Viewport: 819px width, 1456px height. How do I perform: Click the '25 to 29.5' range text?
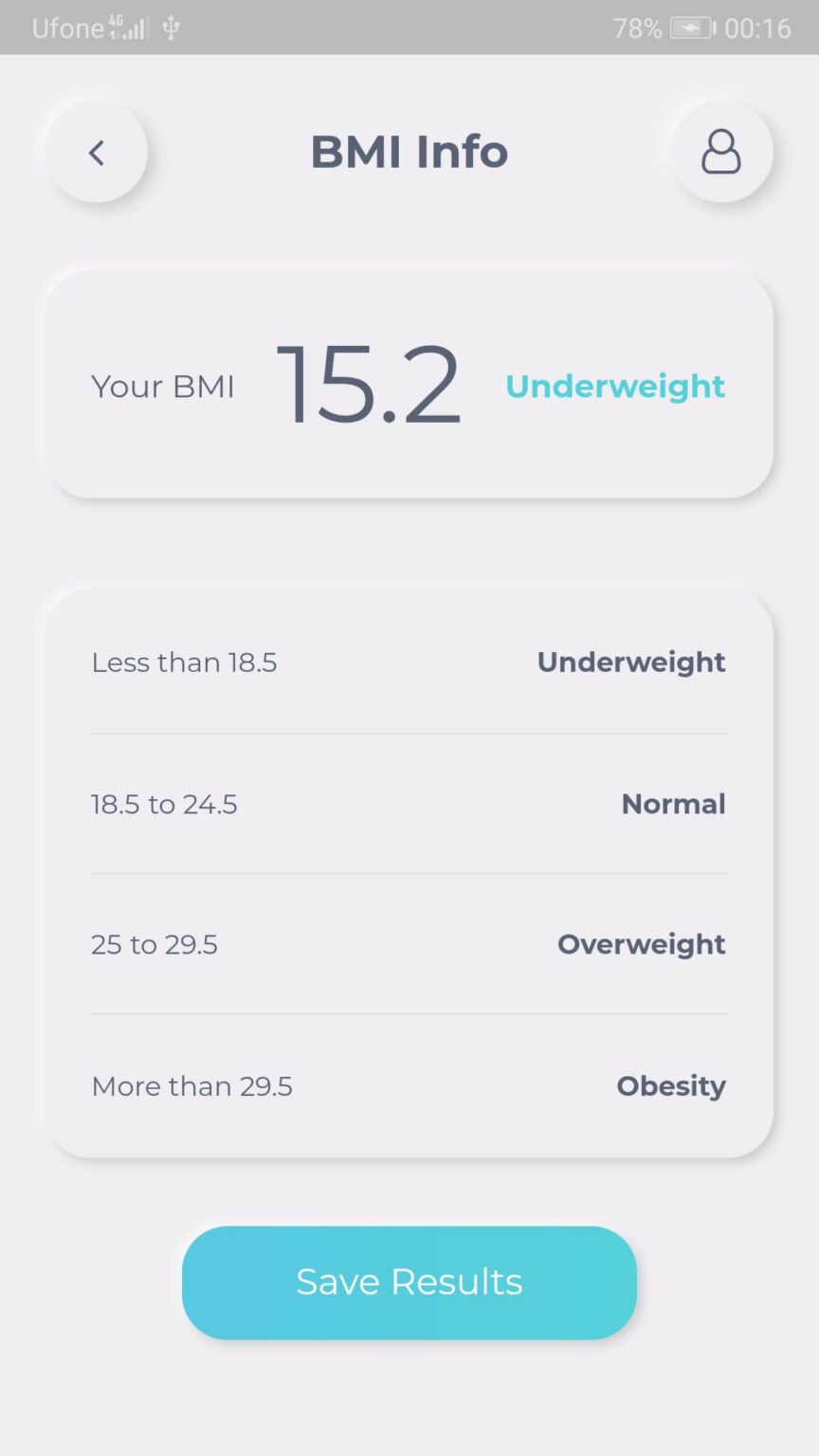[154, 944]
